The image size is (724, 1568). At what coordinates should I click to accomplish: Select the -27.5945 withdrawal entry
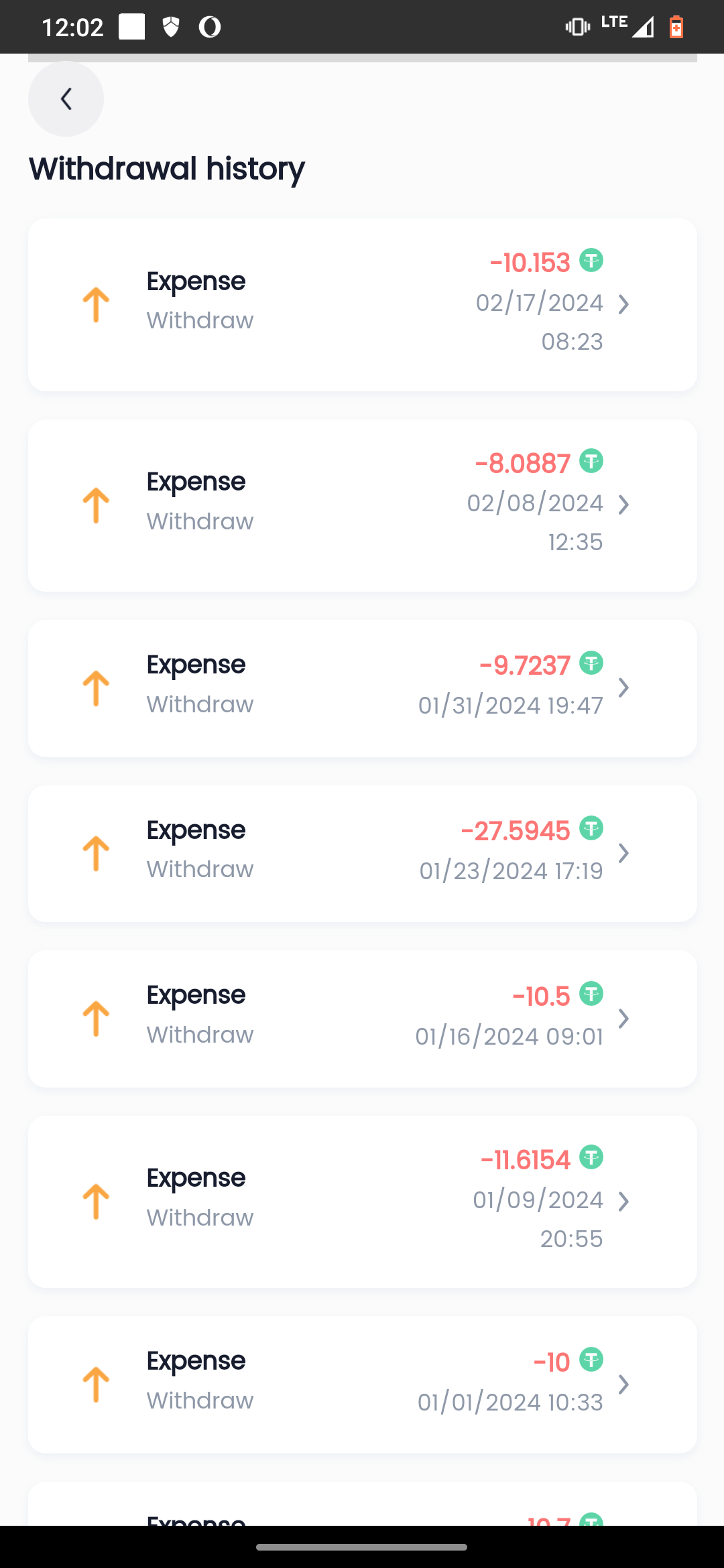(362, 854)
